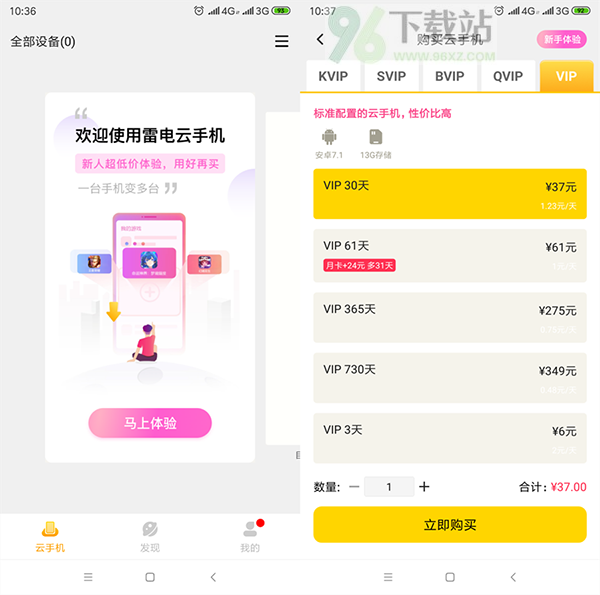Viewport: 600px width, 595px height.
Task: Go to the 我的 tab
Action: coord(250,537)
